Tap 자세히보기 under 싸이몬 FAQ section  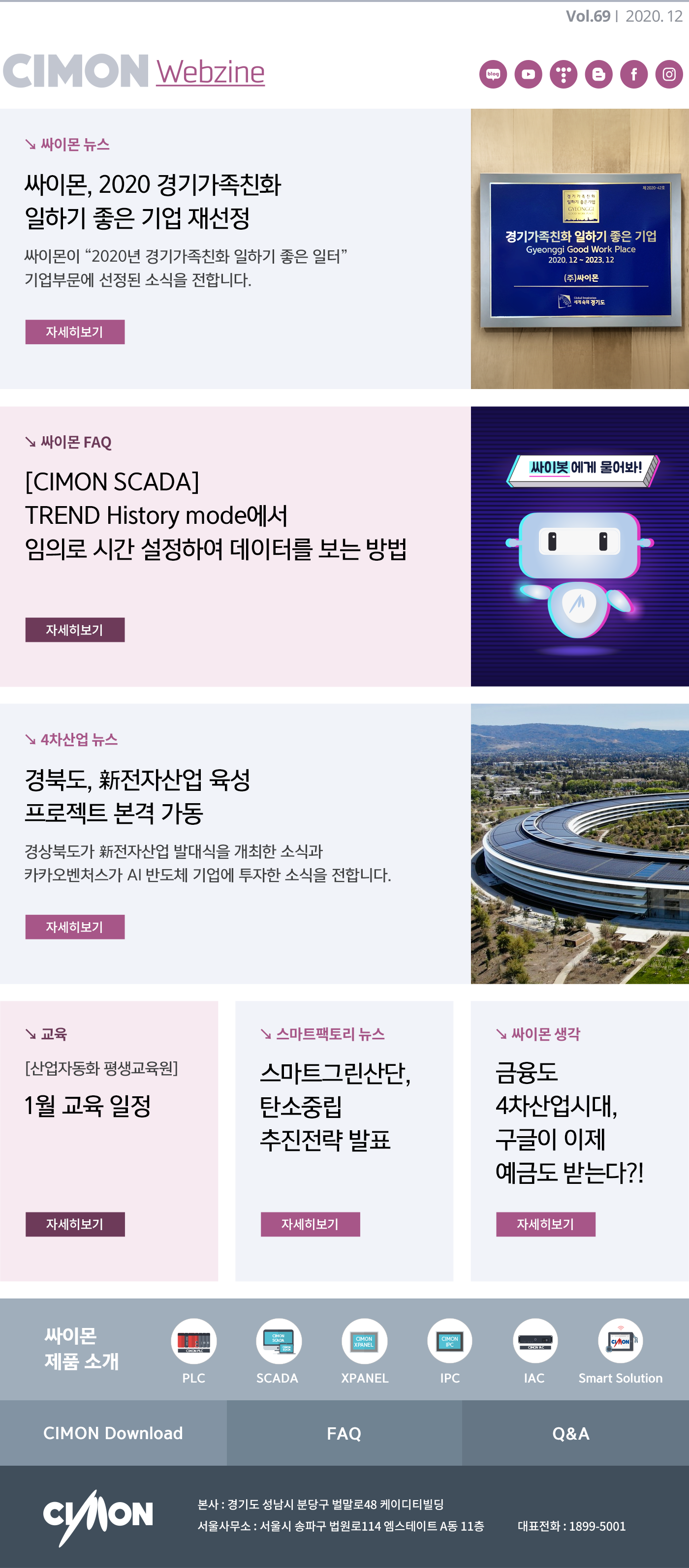[74, 630]
